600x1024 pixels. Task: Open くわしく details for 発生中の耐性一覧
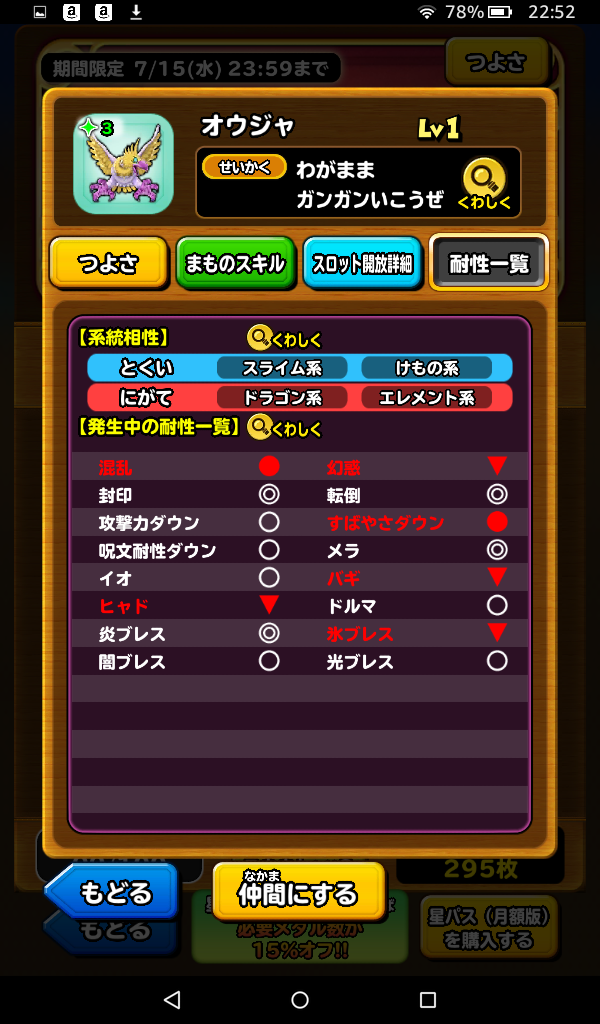(285, 428)
